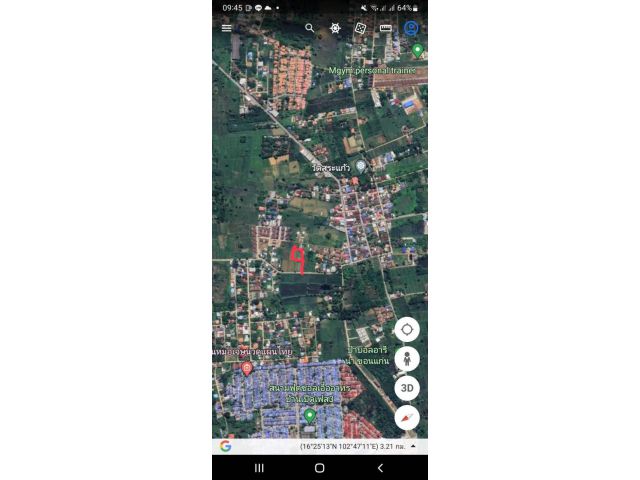
Task: Open the account profile icon
Action: [411, 28]
